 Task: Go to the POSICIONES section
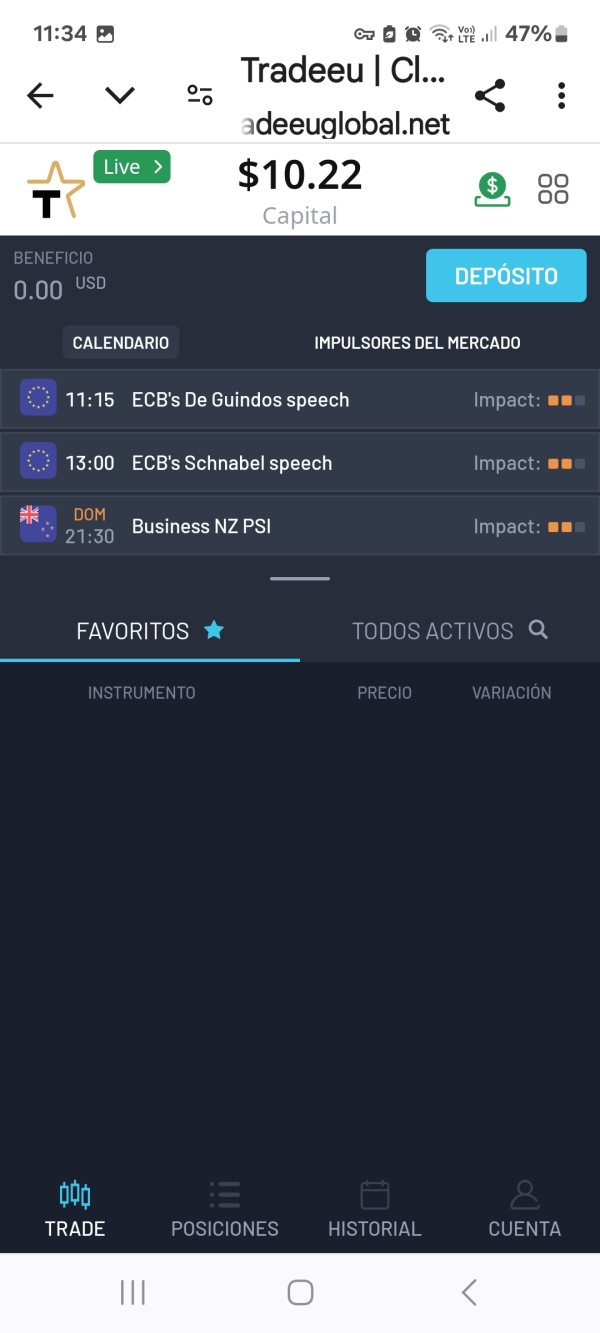point(225,1210)
